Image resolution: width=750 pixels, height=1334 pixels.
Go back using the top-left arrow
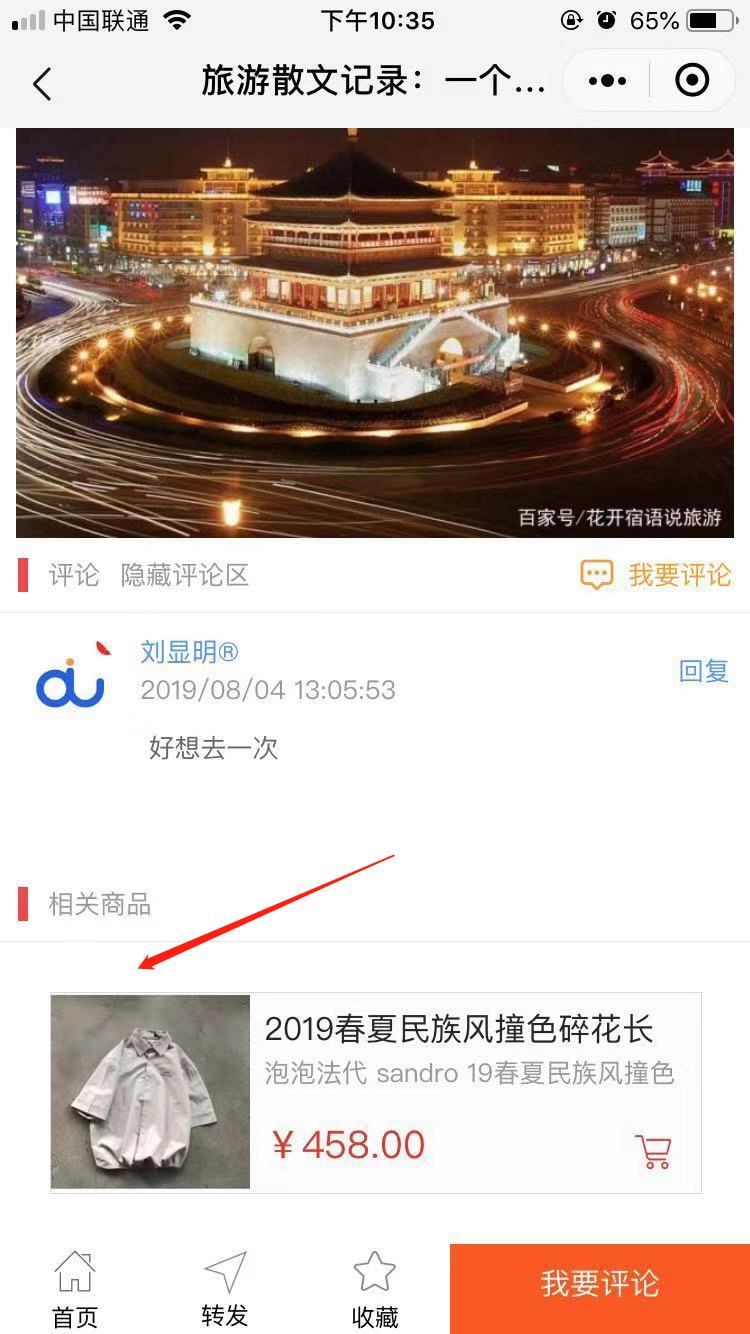[41, 83]
